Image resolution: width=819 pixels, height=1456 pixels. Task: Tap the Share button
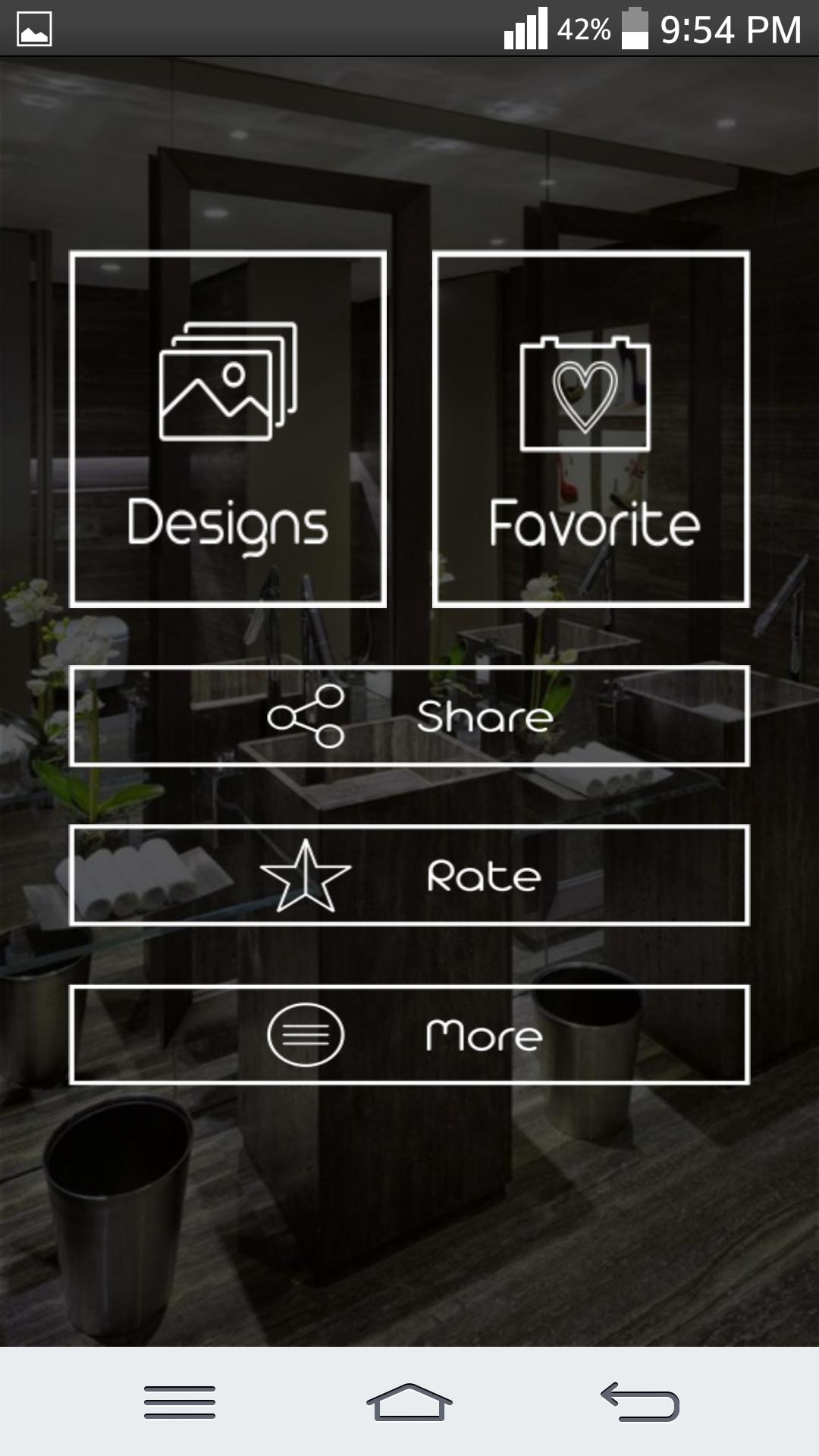coord(409,716)
